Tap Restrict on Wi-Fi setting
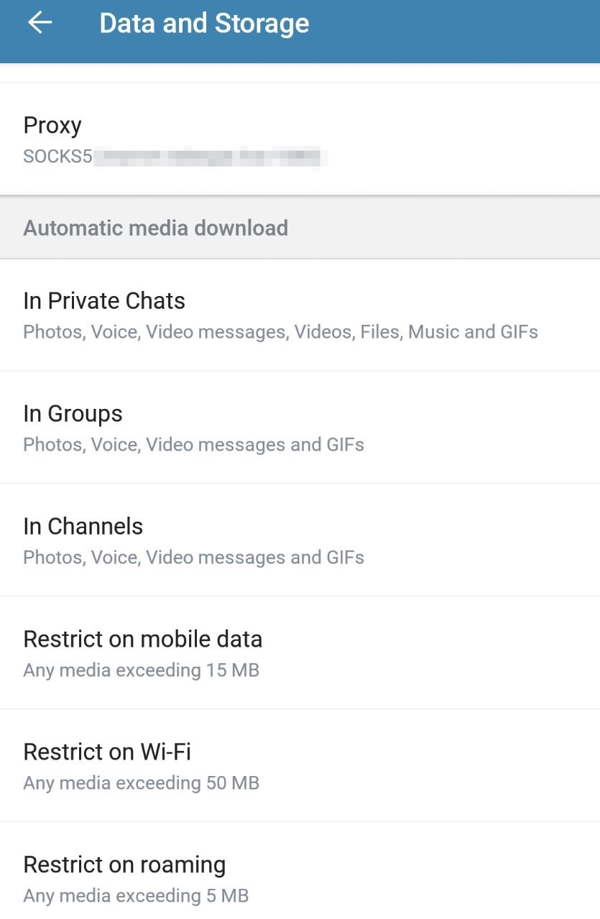This screenshot has height=919, width=600. [300, 766]
